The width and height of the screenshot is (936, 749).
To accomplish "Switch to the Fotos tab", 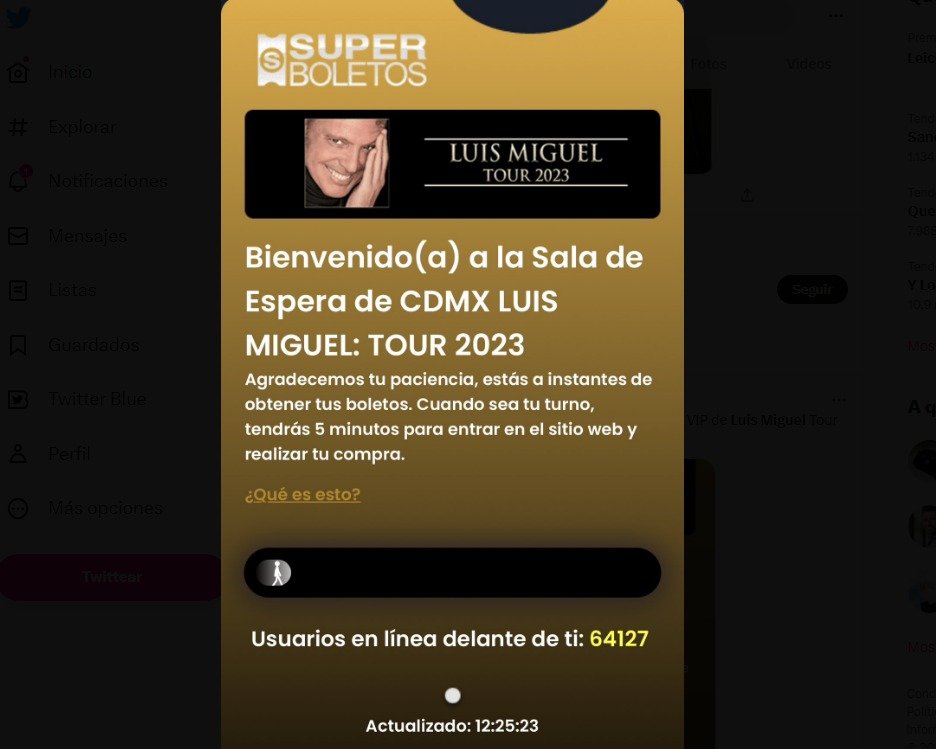I will coord(707,64).
